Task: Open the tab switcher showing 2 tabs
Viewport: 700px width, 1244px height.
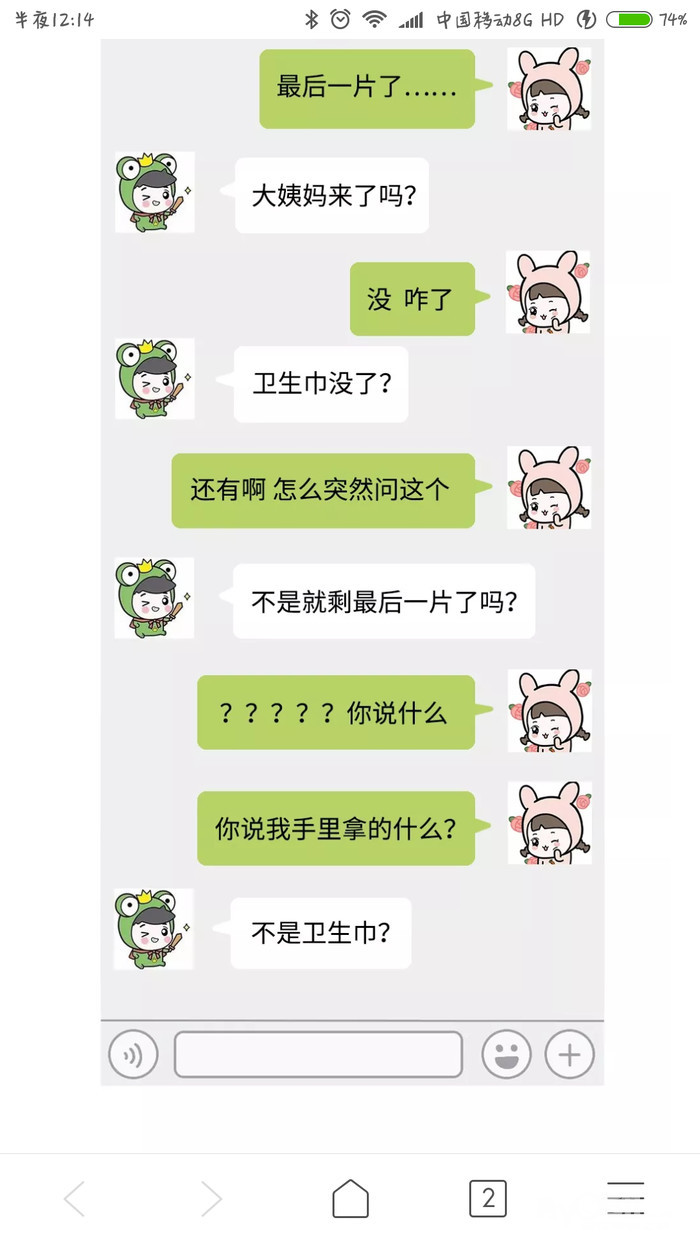Action: pos(488,1198)
